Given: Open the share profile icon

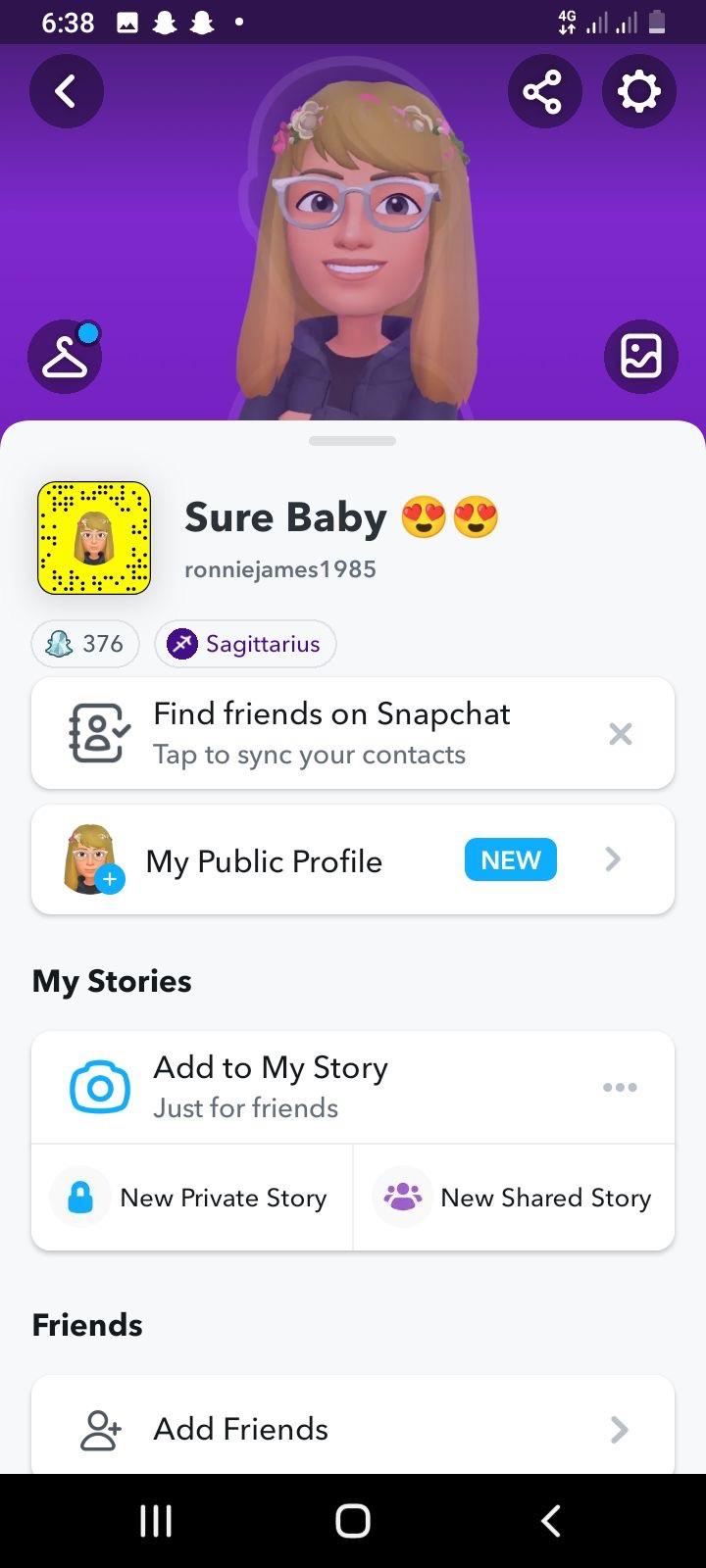Looking at the screenshot, I should point(545,90).
